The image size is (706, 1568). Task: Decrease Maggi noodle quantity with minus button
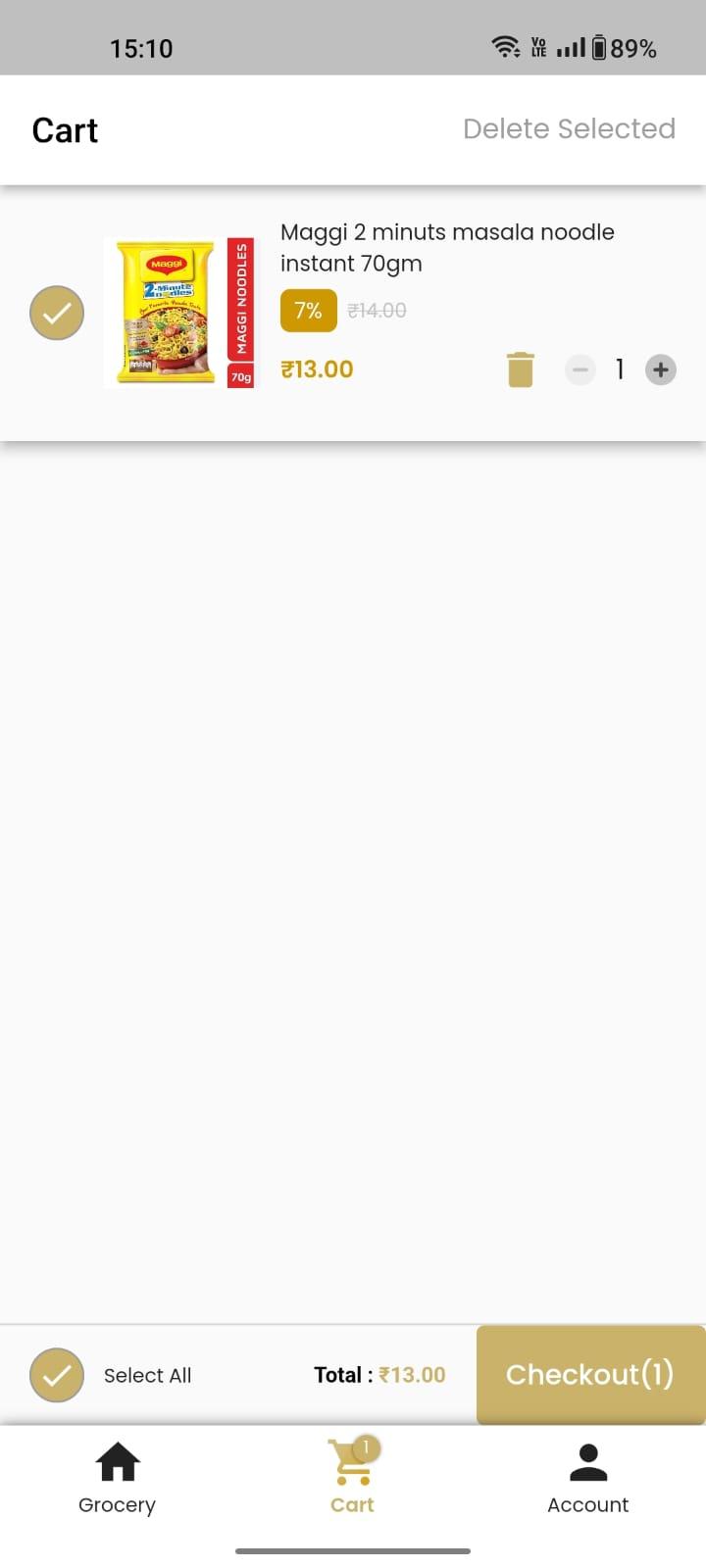pos(580,369)
